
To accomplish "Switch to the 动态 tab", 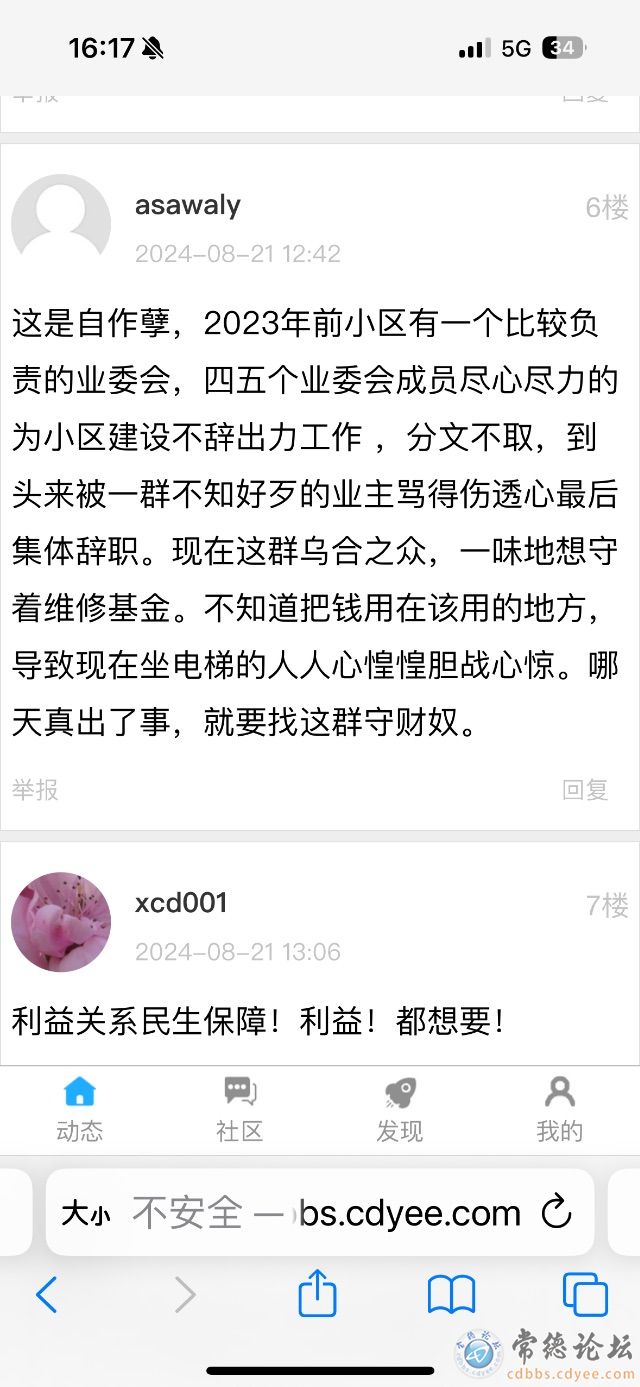I will point(79,1110).
